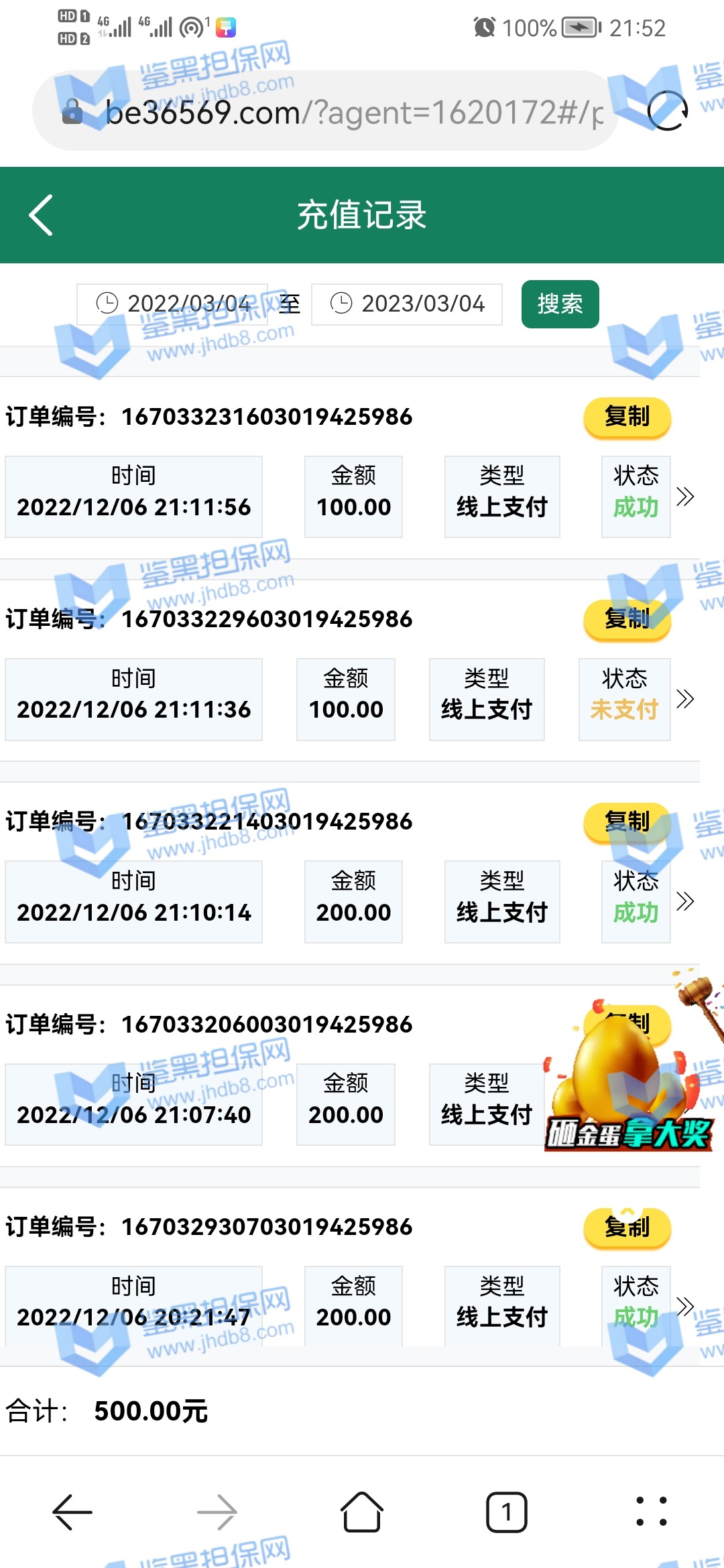Copy order number 1670332316030194​25986

tap(627, 417)
